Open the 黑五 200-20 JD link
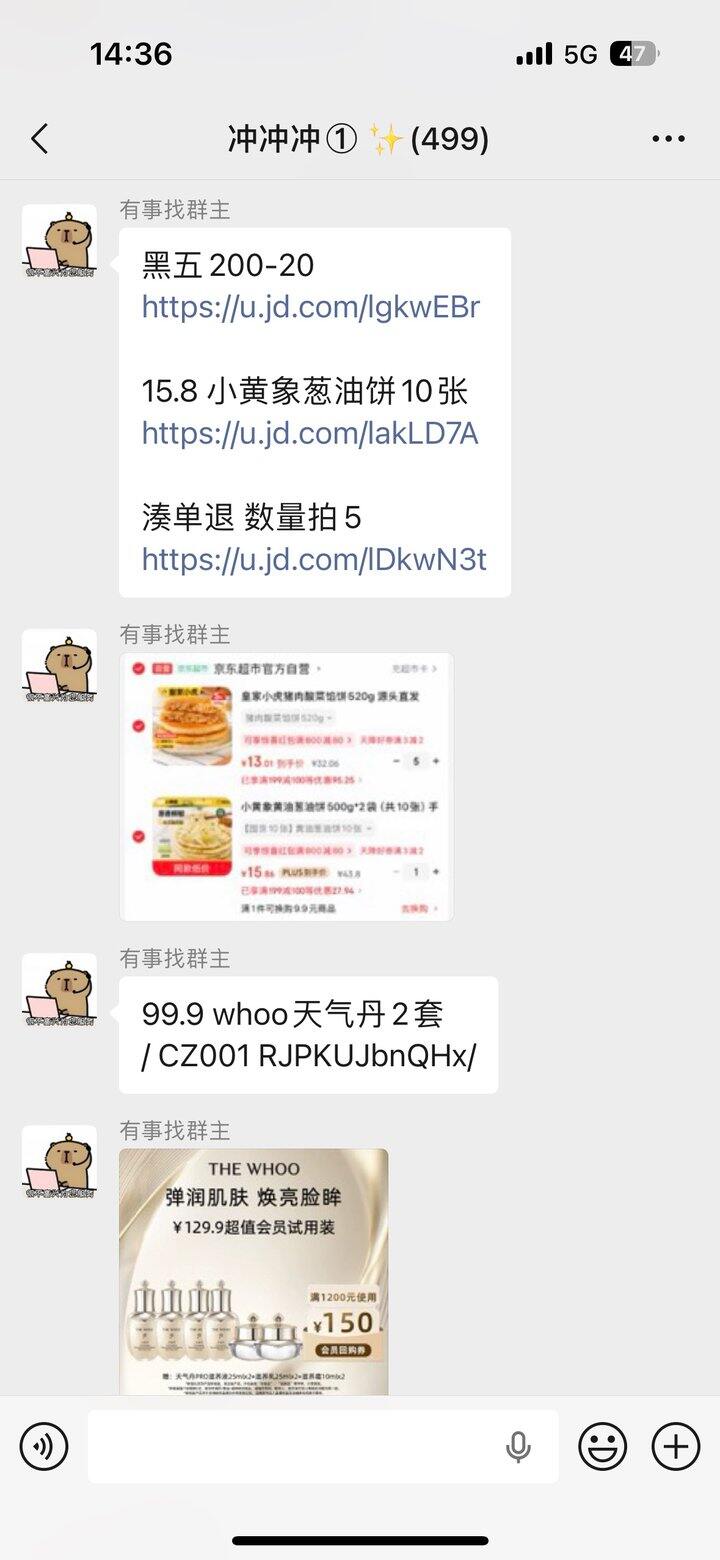720x1560 pixels. pos(311,307)
